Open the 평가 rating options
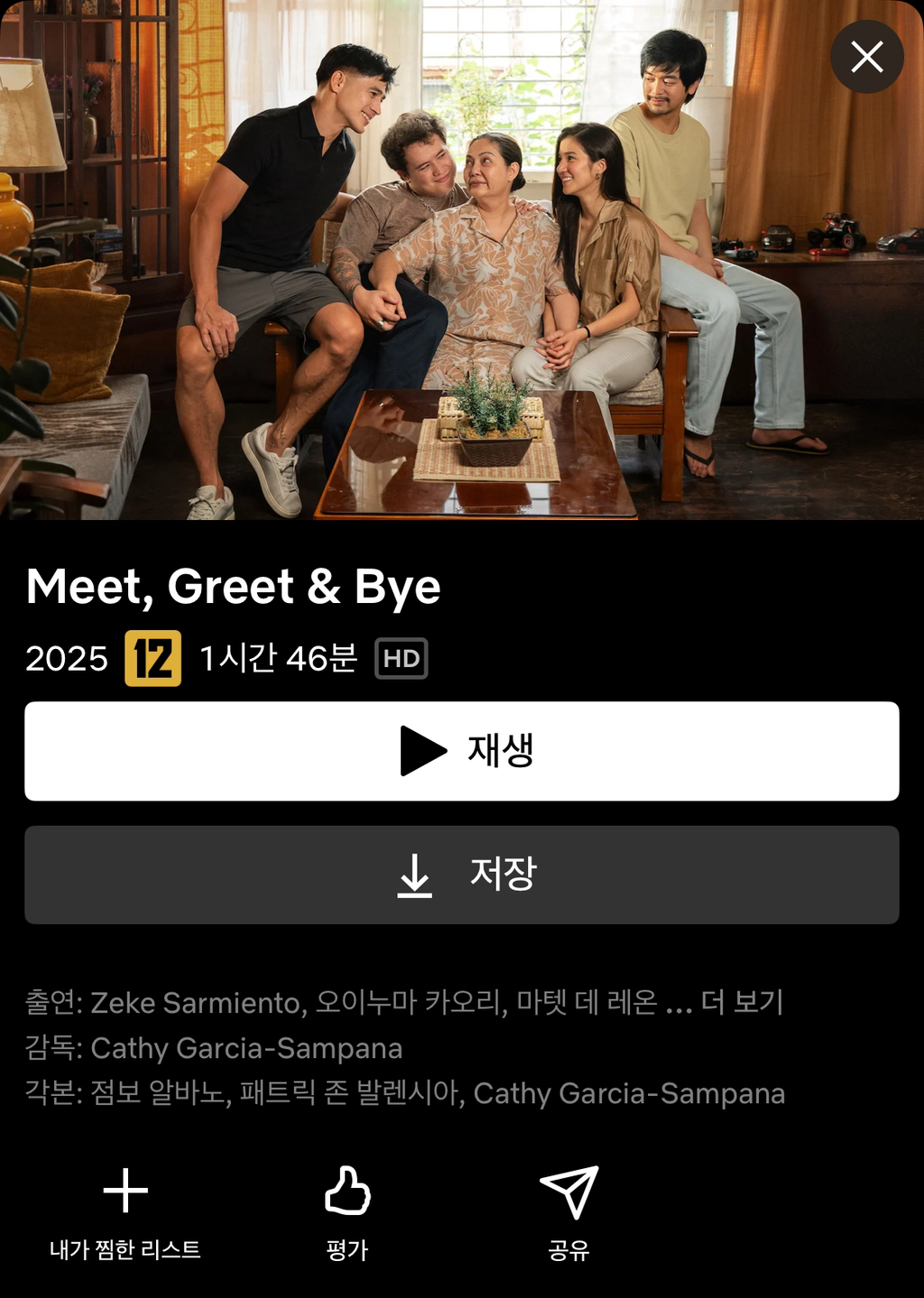The height and width of the screenshot is (1298, 924). pyautogui.click(x=346, y=1250)
